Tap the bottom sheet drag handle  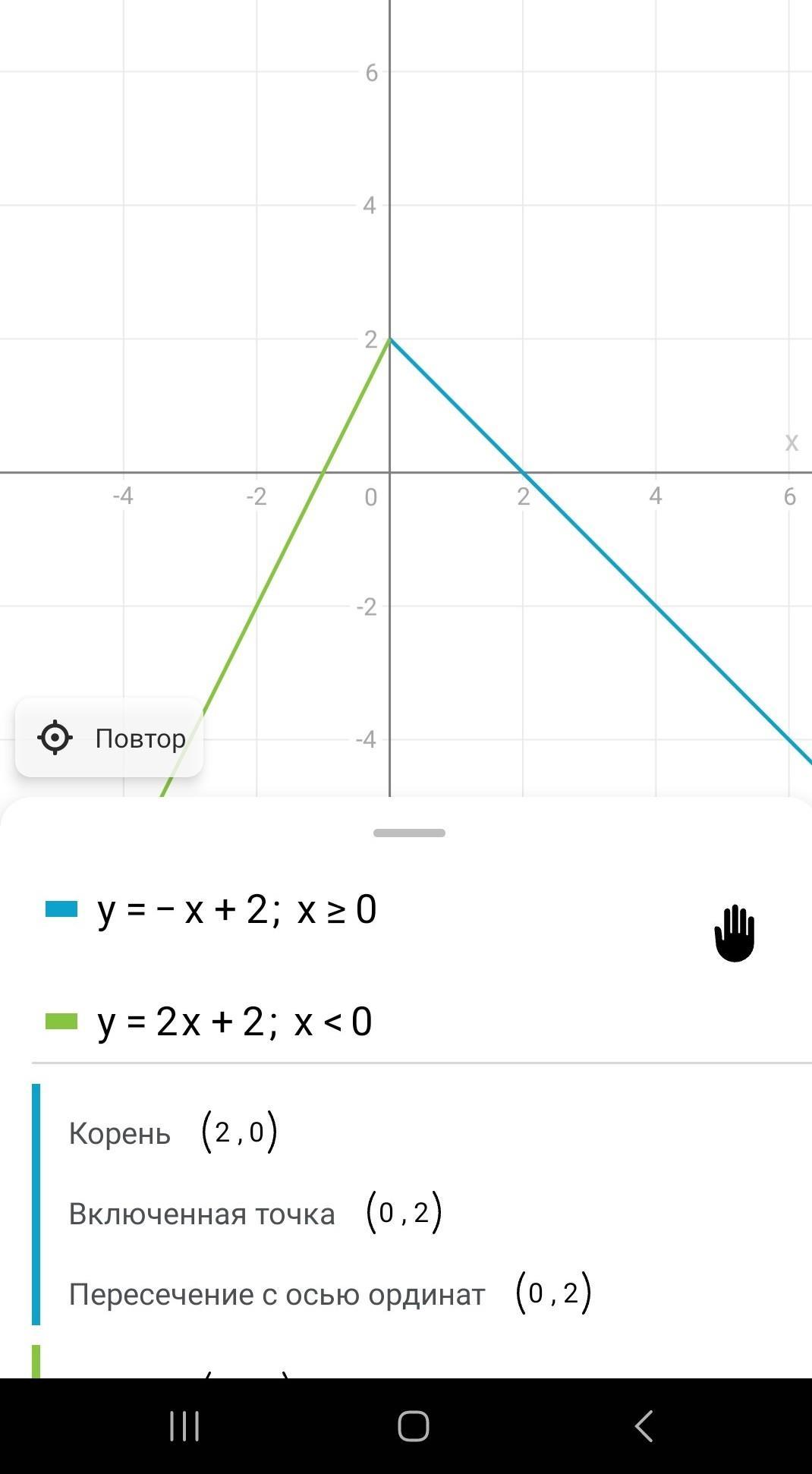pyautogui.click(x=409, y=833)
